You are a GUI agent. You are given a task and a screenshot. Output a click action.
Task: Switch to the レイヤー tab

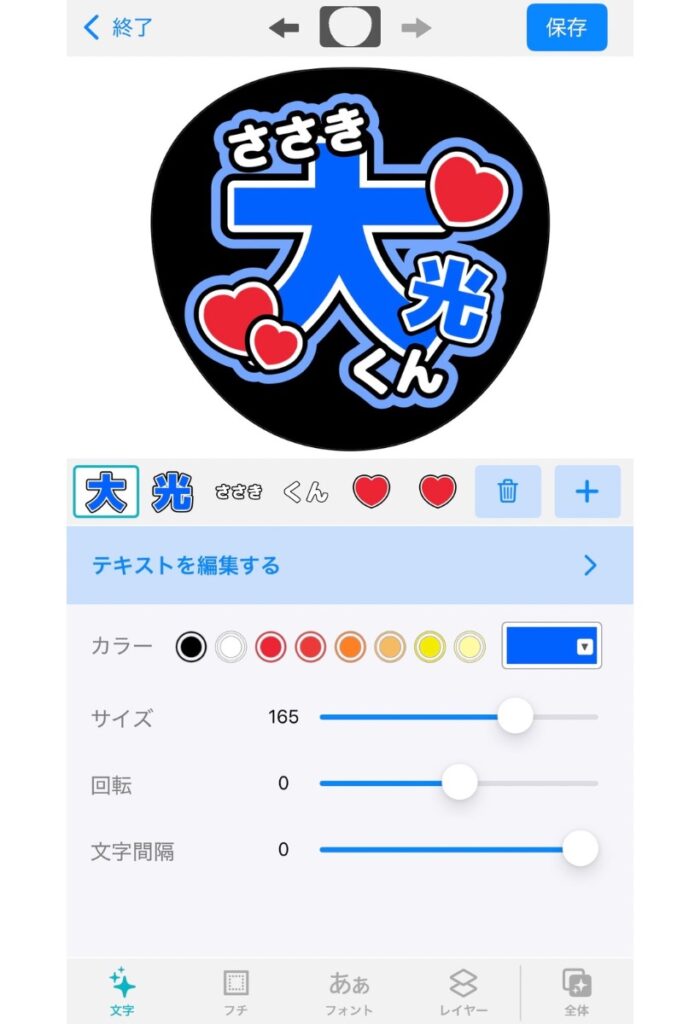coord(463,991)
